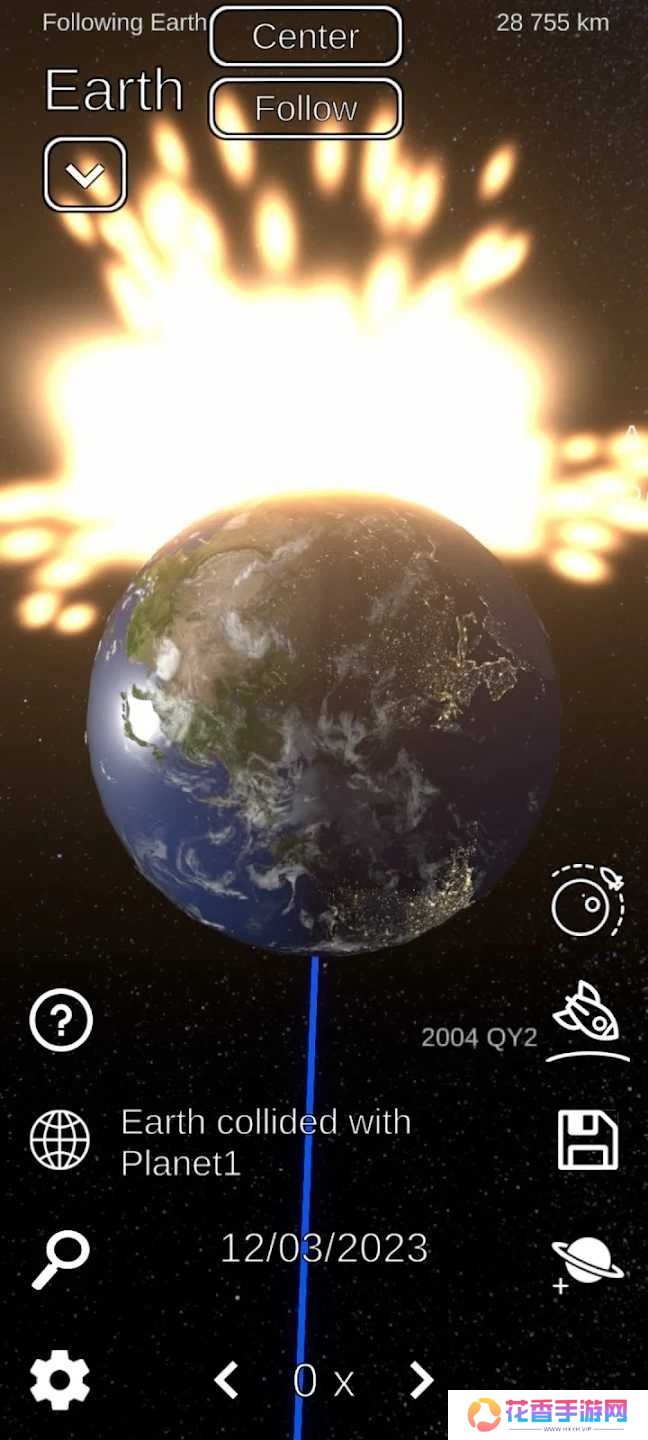This screenshot has height=1440, width=648.
Task: Add a new planet
Action: 587,1264
